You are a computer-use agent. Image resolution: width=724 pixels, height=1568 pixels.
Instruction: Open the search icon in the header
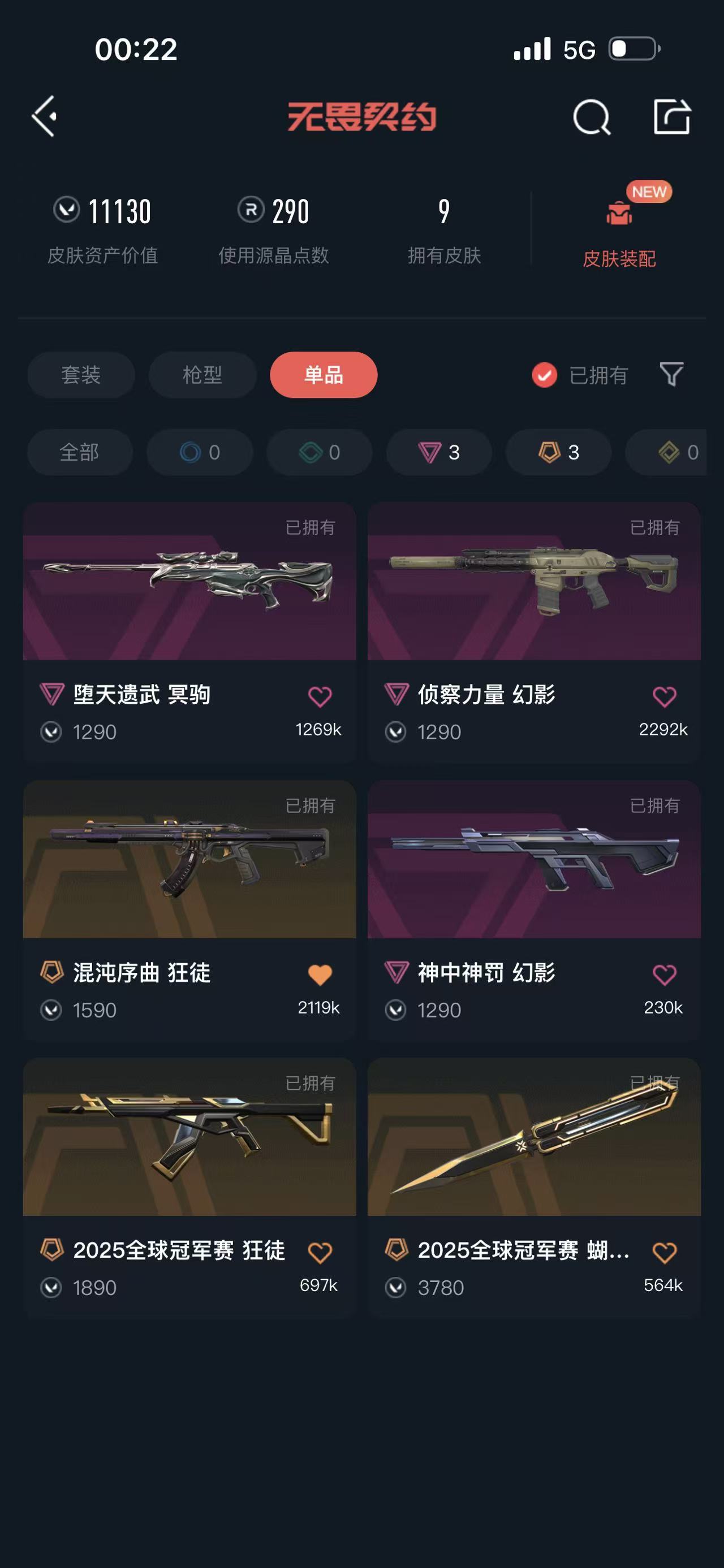591,116
